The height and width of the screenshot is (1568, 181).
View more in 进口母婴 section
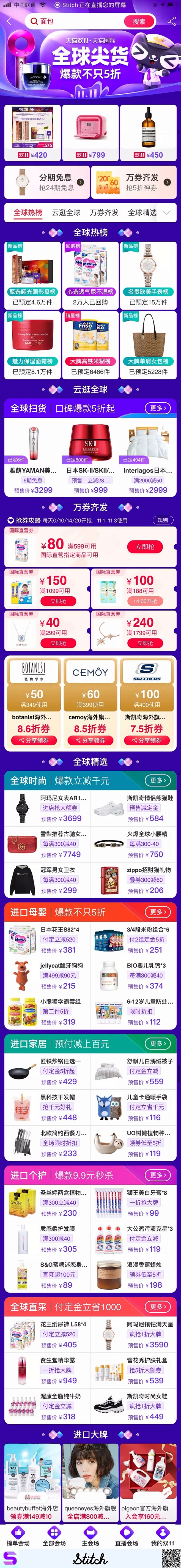(x=157, y=912)
